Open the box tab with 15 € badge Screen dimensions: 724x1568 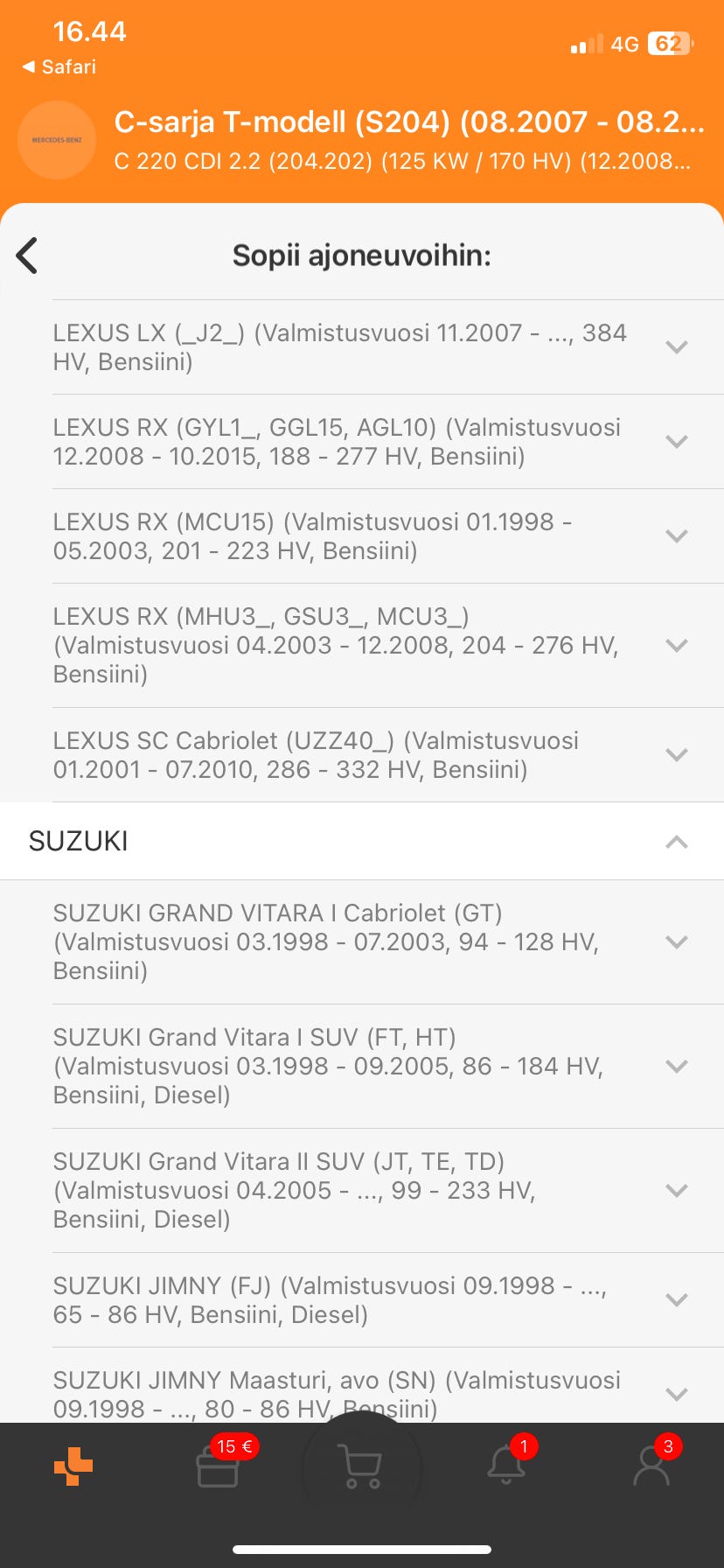tap(218, 1466)
